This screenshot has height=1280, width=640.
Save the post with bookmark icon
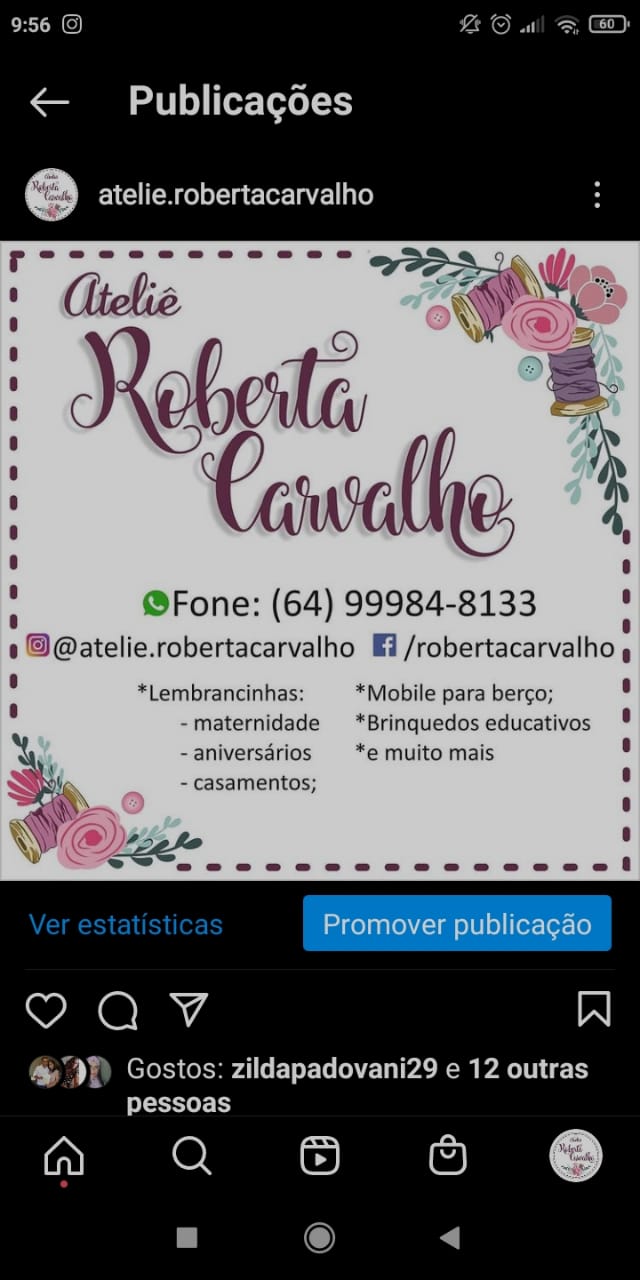pyautogui.click(x=594, y=1009)
